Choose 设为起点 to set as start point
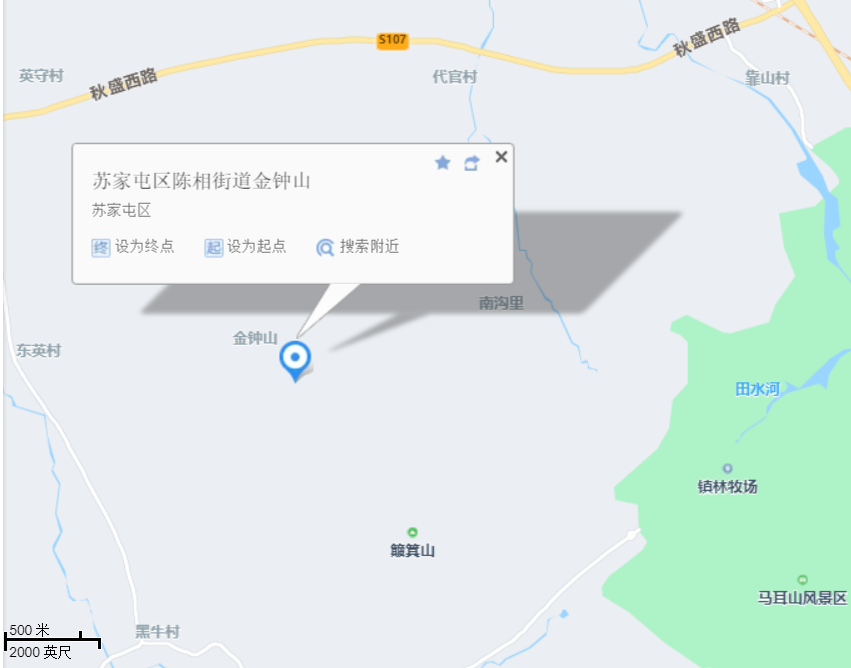This screenshot has width=851, height=668. (x=246, y=247)
